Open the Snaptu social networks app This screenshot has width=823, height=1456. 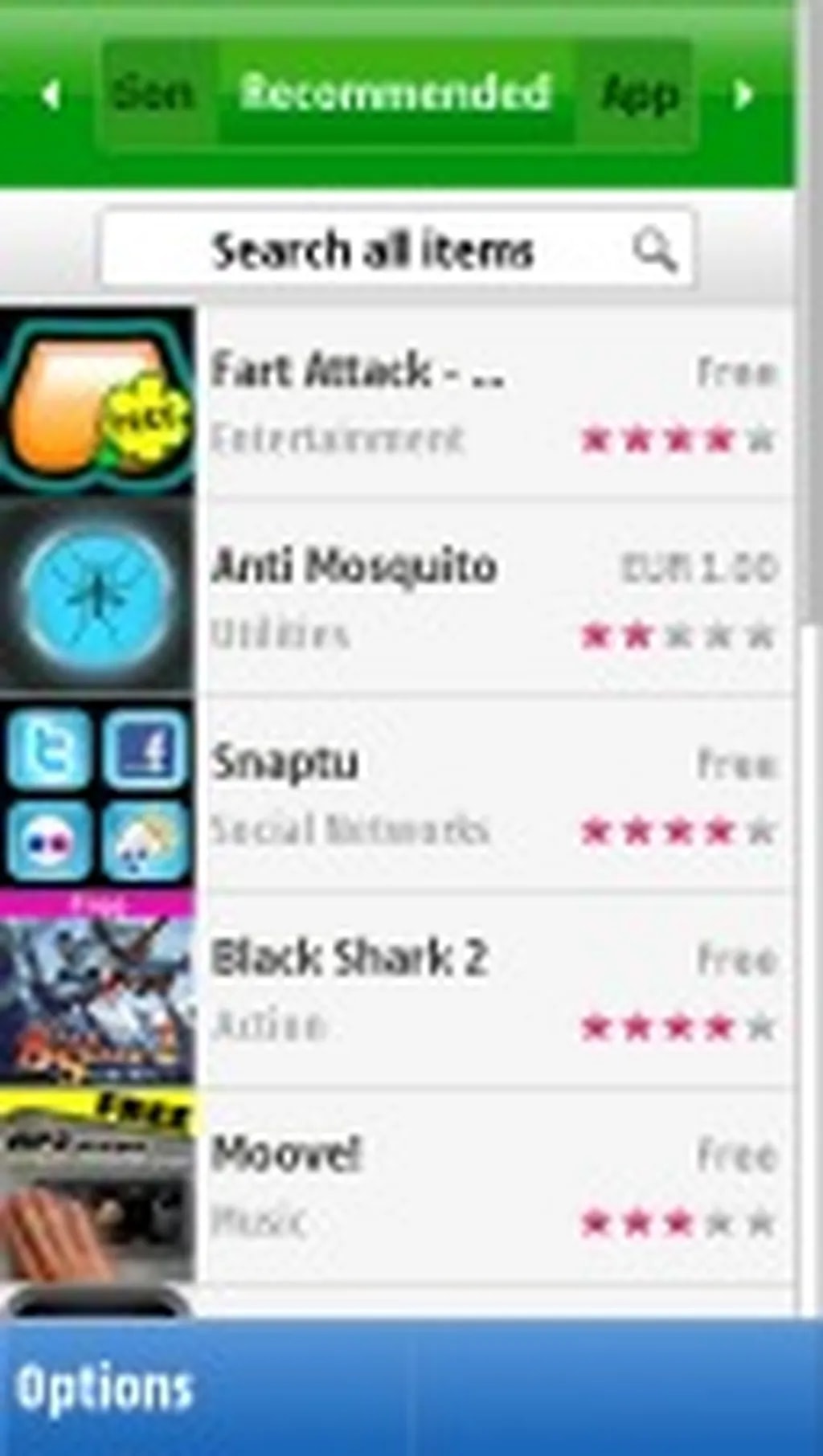[x=397, y=794]
